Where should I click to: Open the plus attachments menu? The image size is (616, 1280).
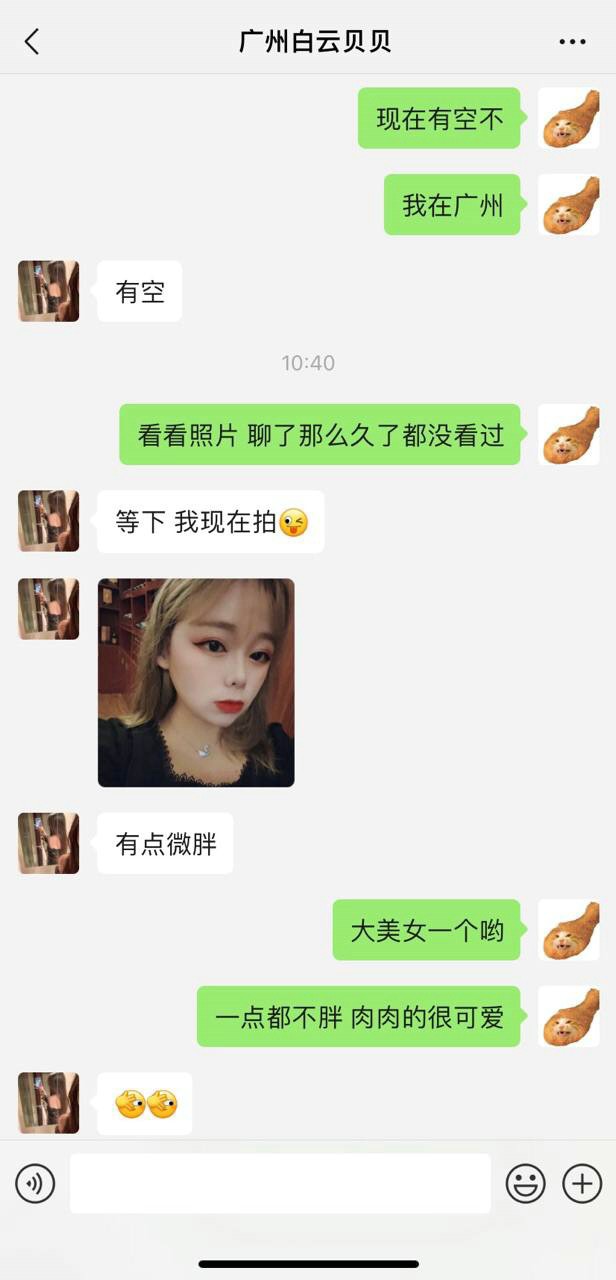click(x=582, y=1184)
